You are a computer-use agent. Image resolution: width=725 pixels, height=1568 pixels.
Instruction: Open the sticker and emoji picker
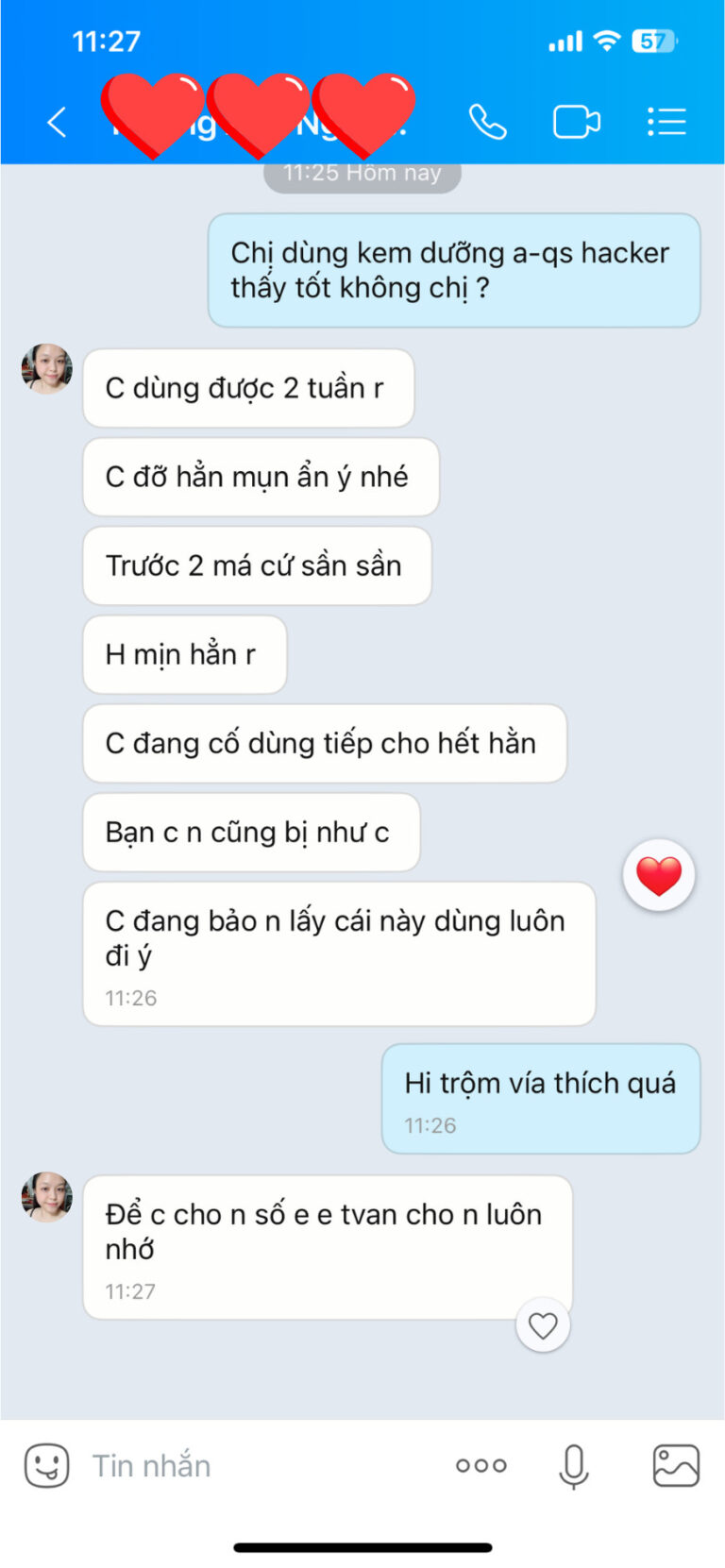click(x=46, y=1466)
